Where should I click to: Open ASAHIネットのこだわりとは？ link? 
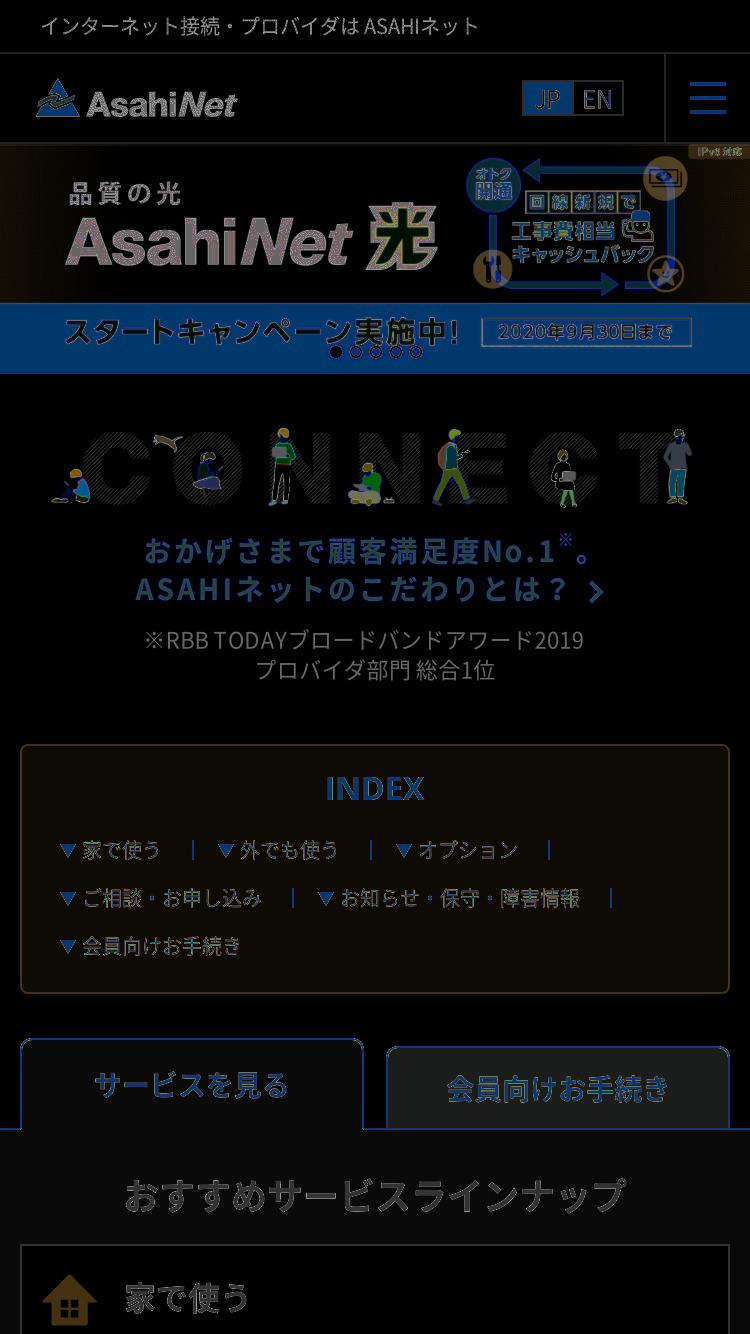(370, 570)
